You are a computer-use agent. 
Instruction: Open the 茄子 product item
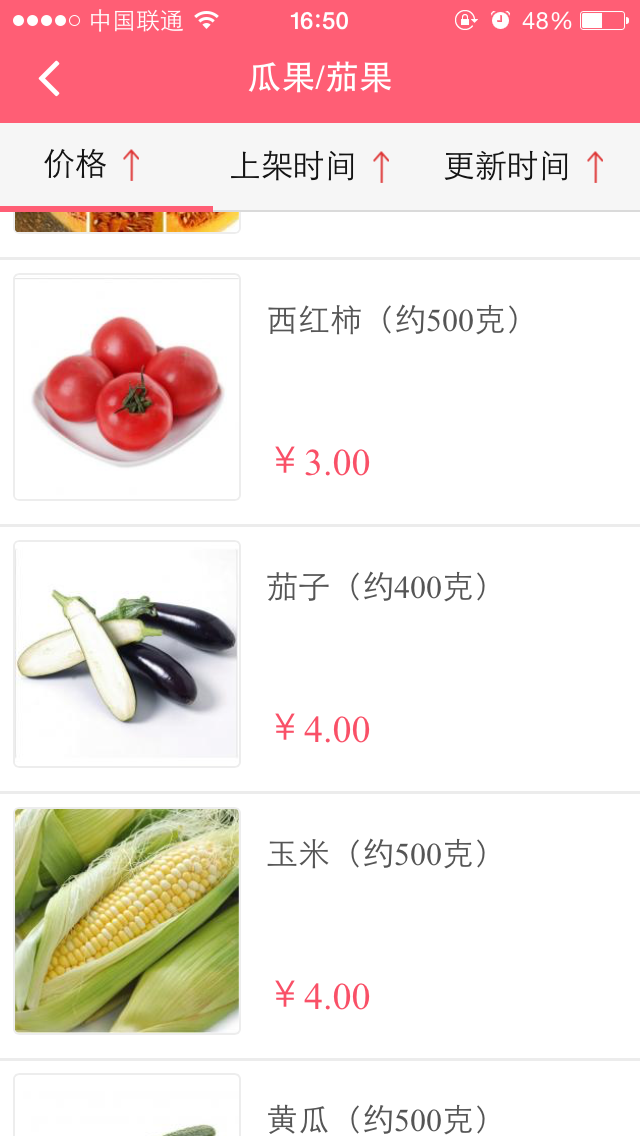coord(320,657)
